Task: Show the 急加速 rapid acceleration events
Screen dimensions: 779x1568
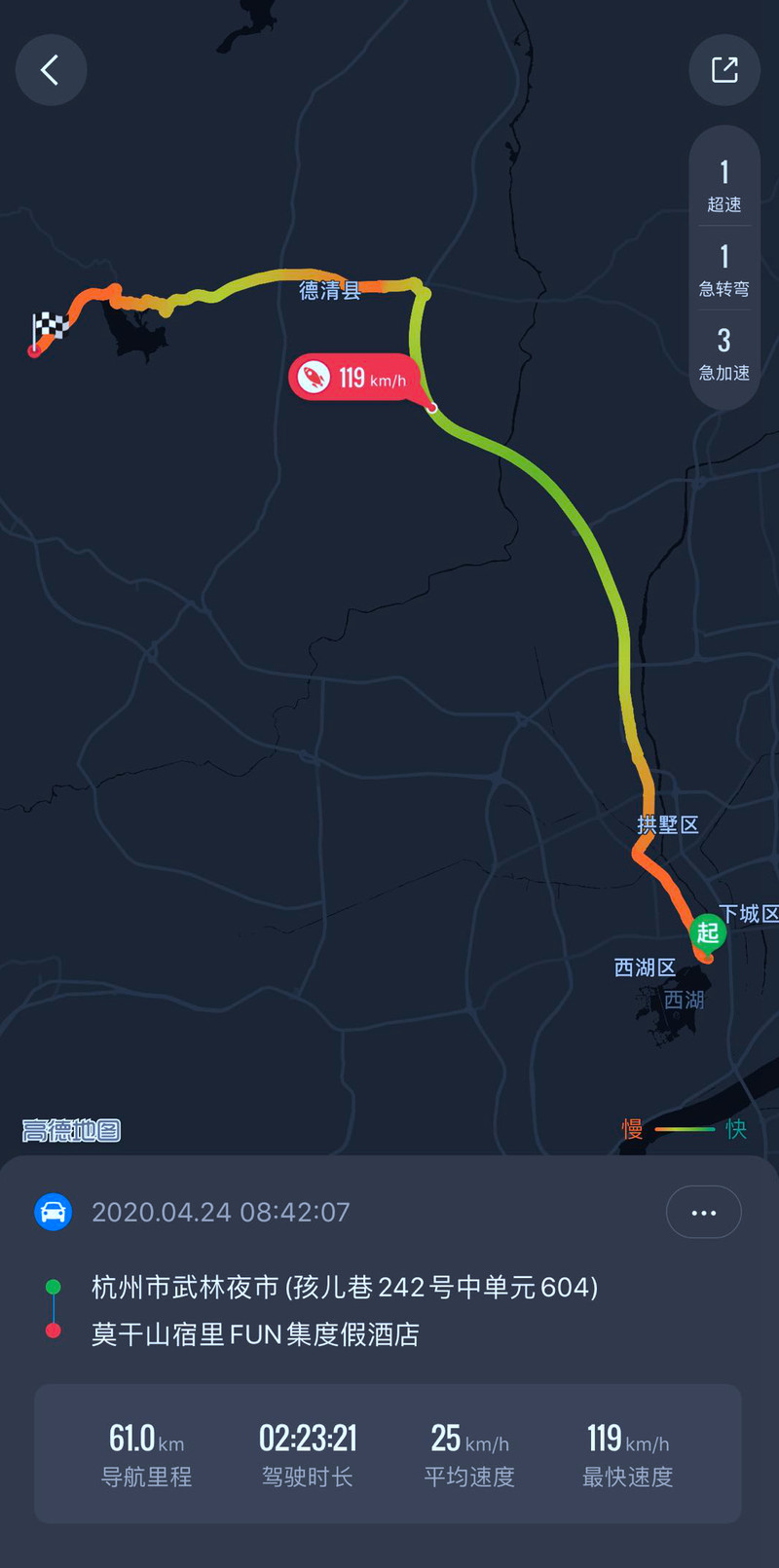Action: point(724,353)
